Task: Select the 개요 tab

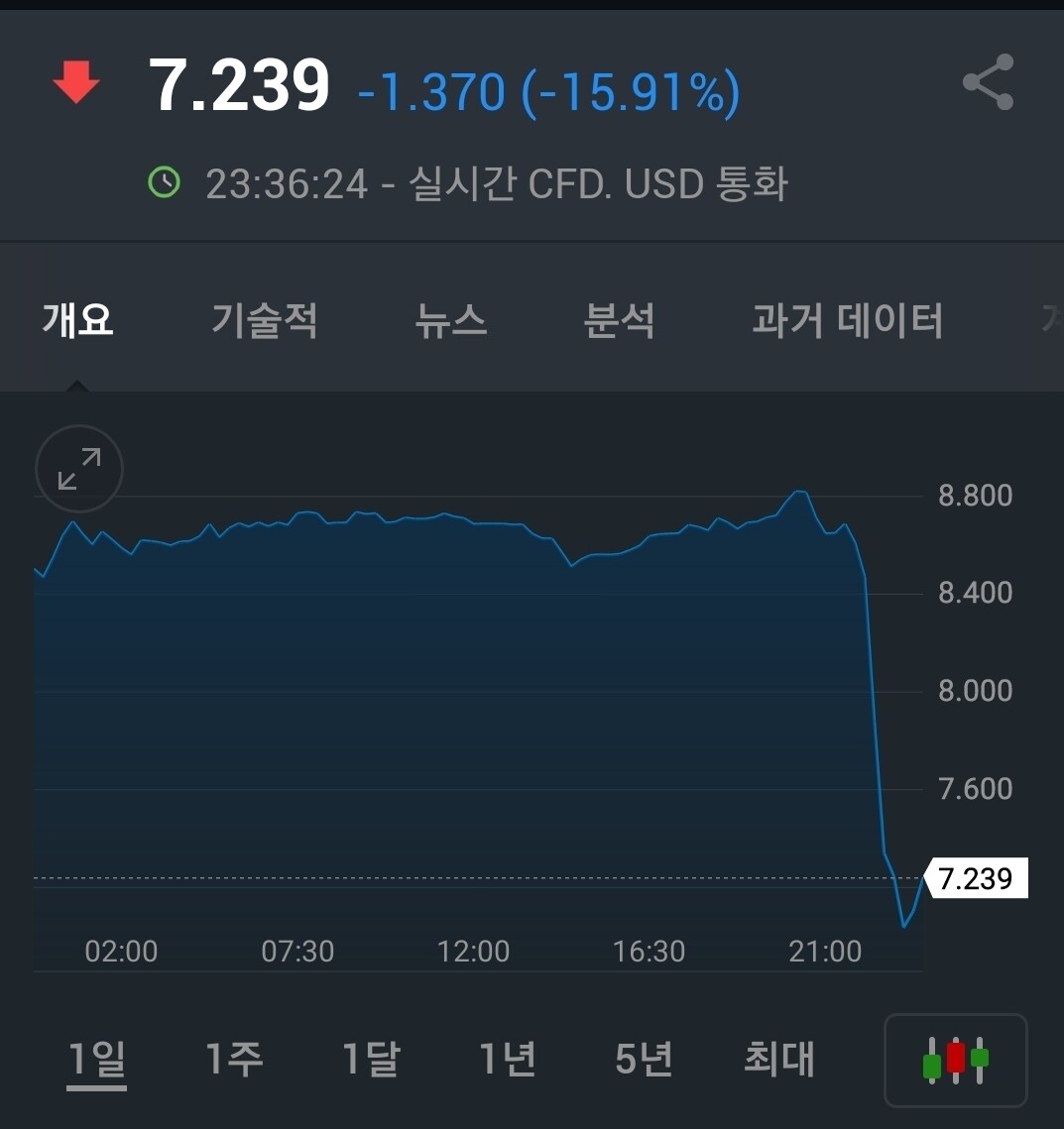Action: pos(77,320)
